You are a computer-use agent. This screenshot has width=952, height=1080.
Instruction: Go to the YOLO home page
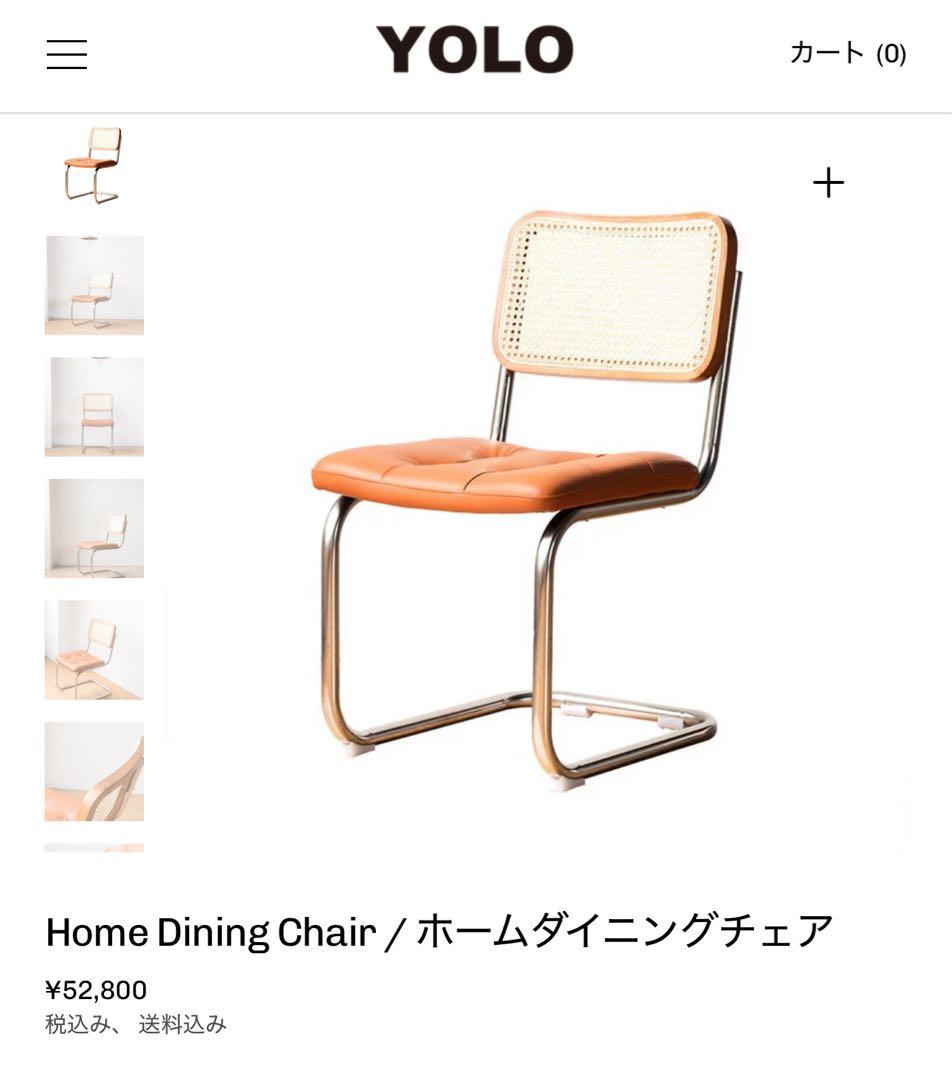point(474,50)
